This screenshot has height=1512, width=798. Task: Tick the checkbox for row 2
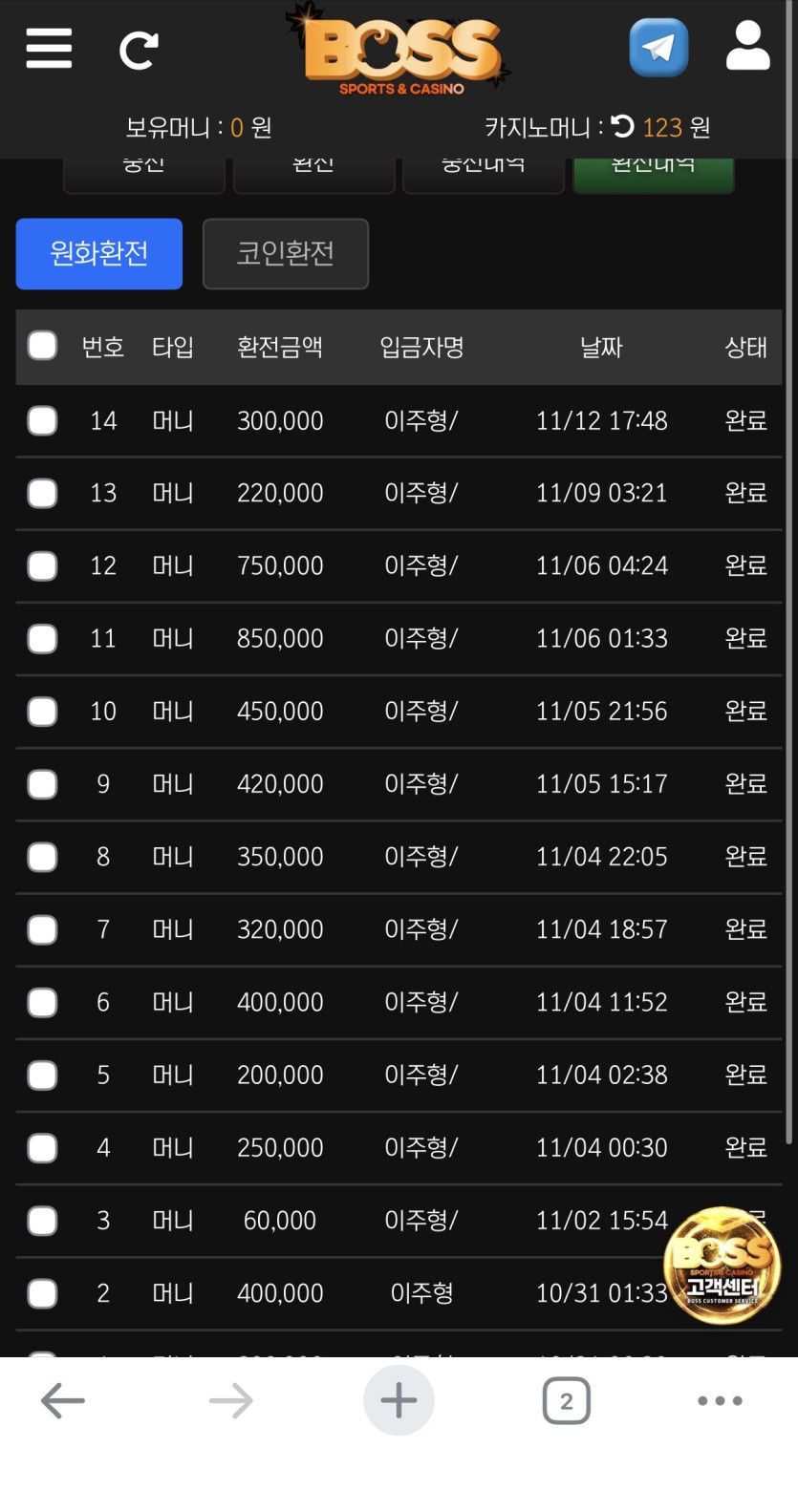pos(42,1293)
